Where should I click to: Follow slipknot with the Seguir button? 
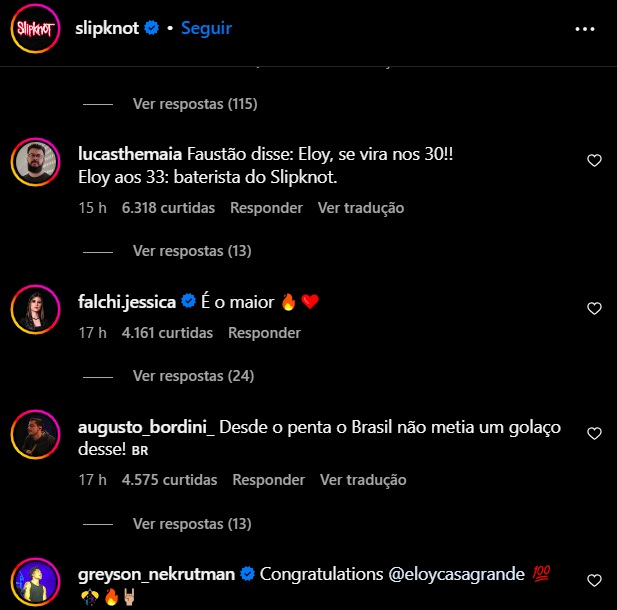pos(206,28)
